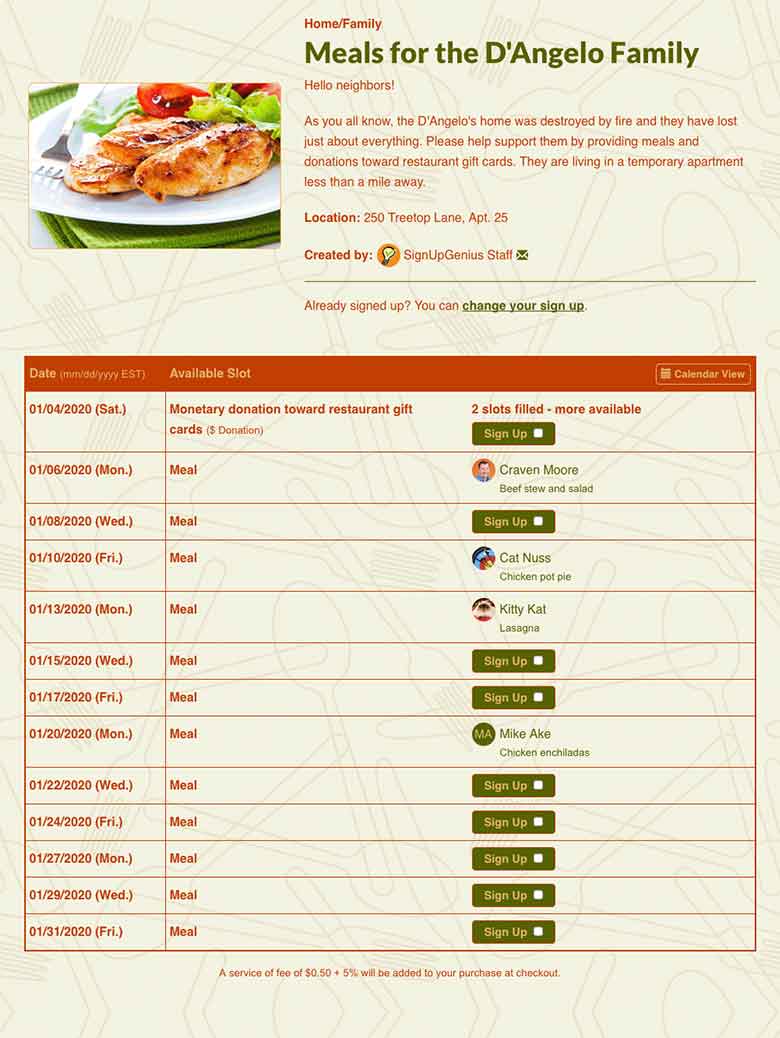Sign up for the 01/27 Monday meal

tap(513, 858)
